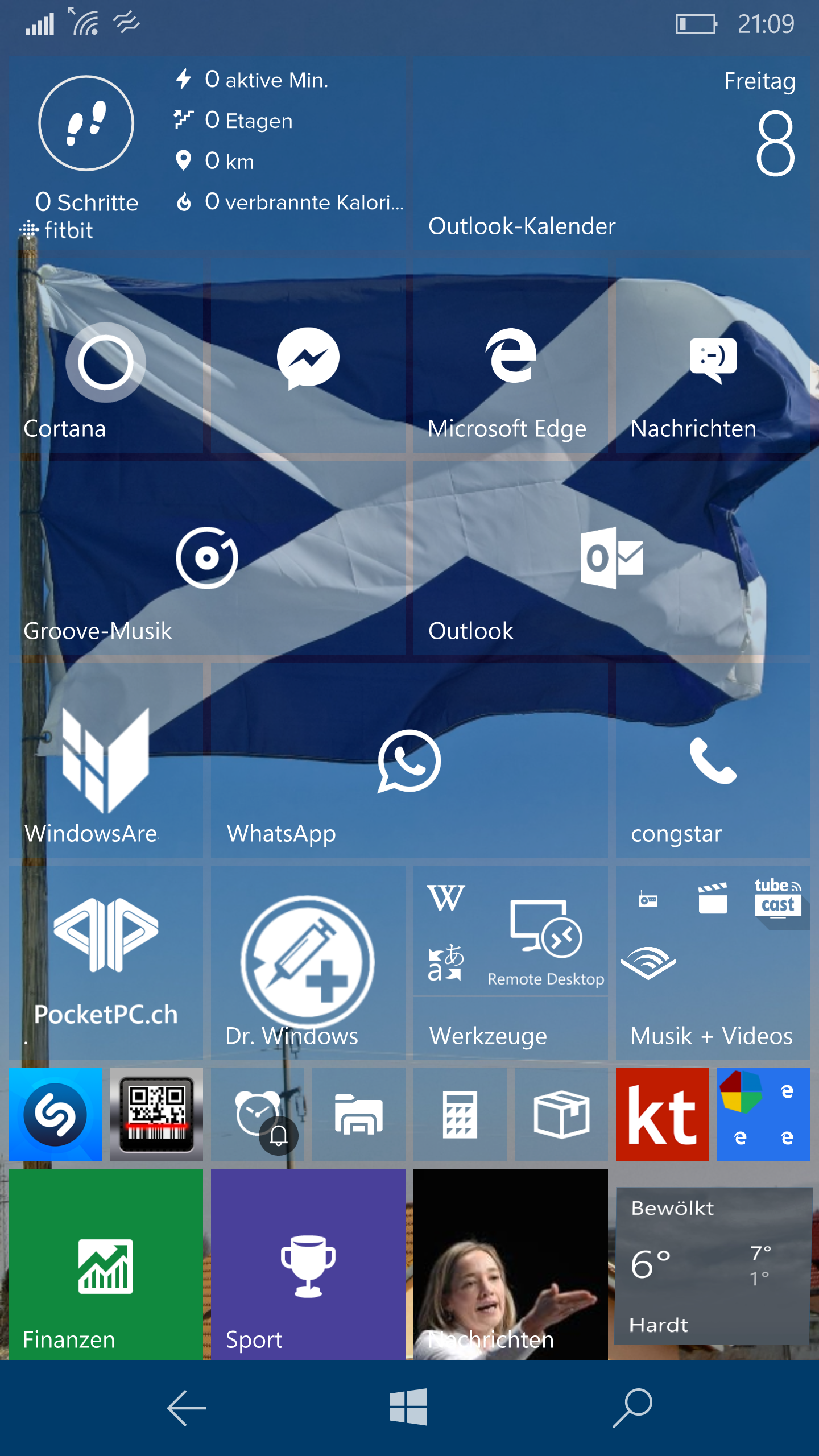Screen dimensions: 819x1456
Task: Expand the Werkzeuge folder
Action: pyautogui.click(x=511, y=963)
